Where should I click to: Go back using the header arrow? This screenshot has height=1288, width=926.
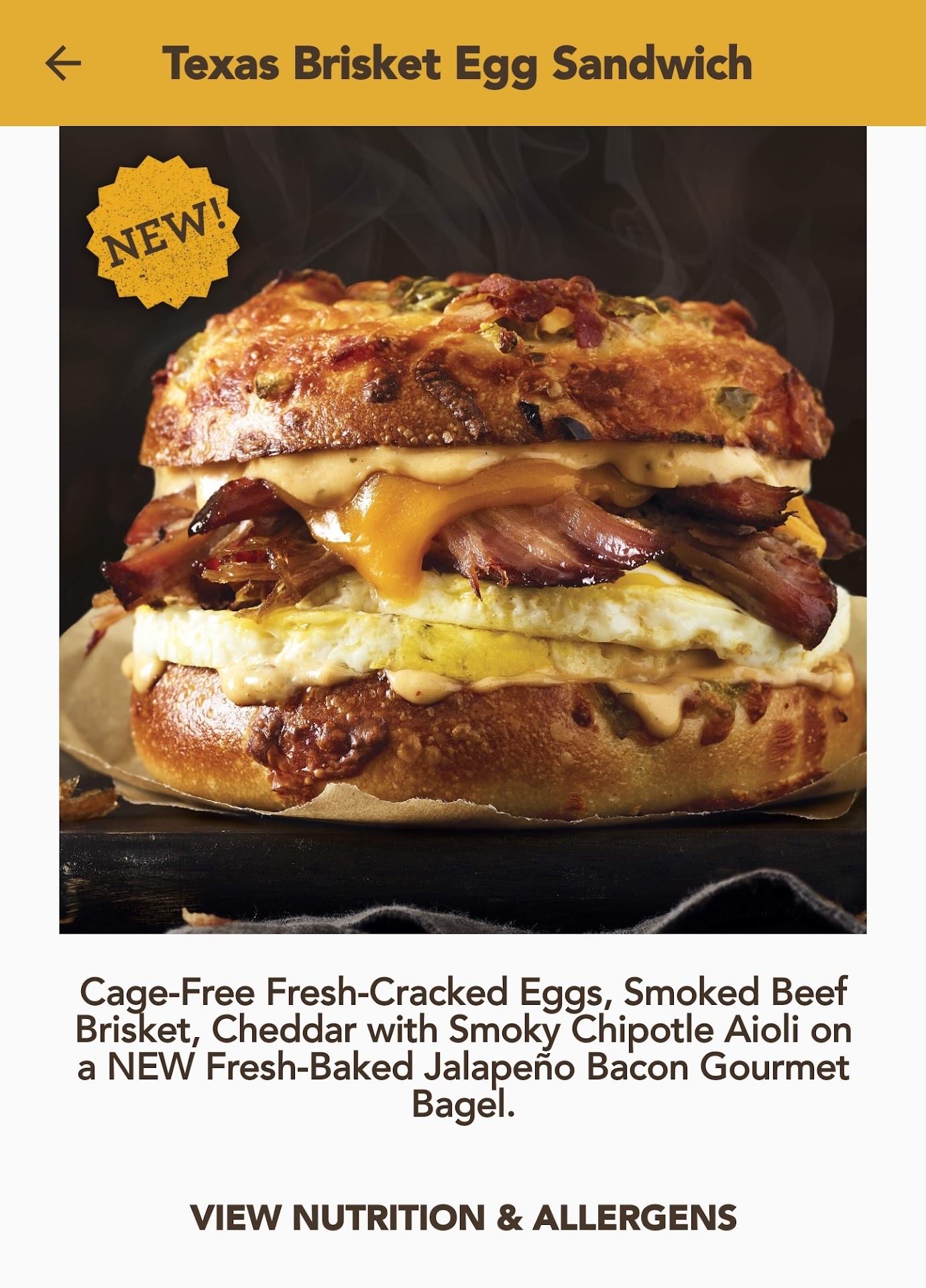click(63, 63)
